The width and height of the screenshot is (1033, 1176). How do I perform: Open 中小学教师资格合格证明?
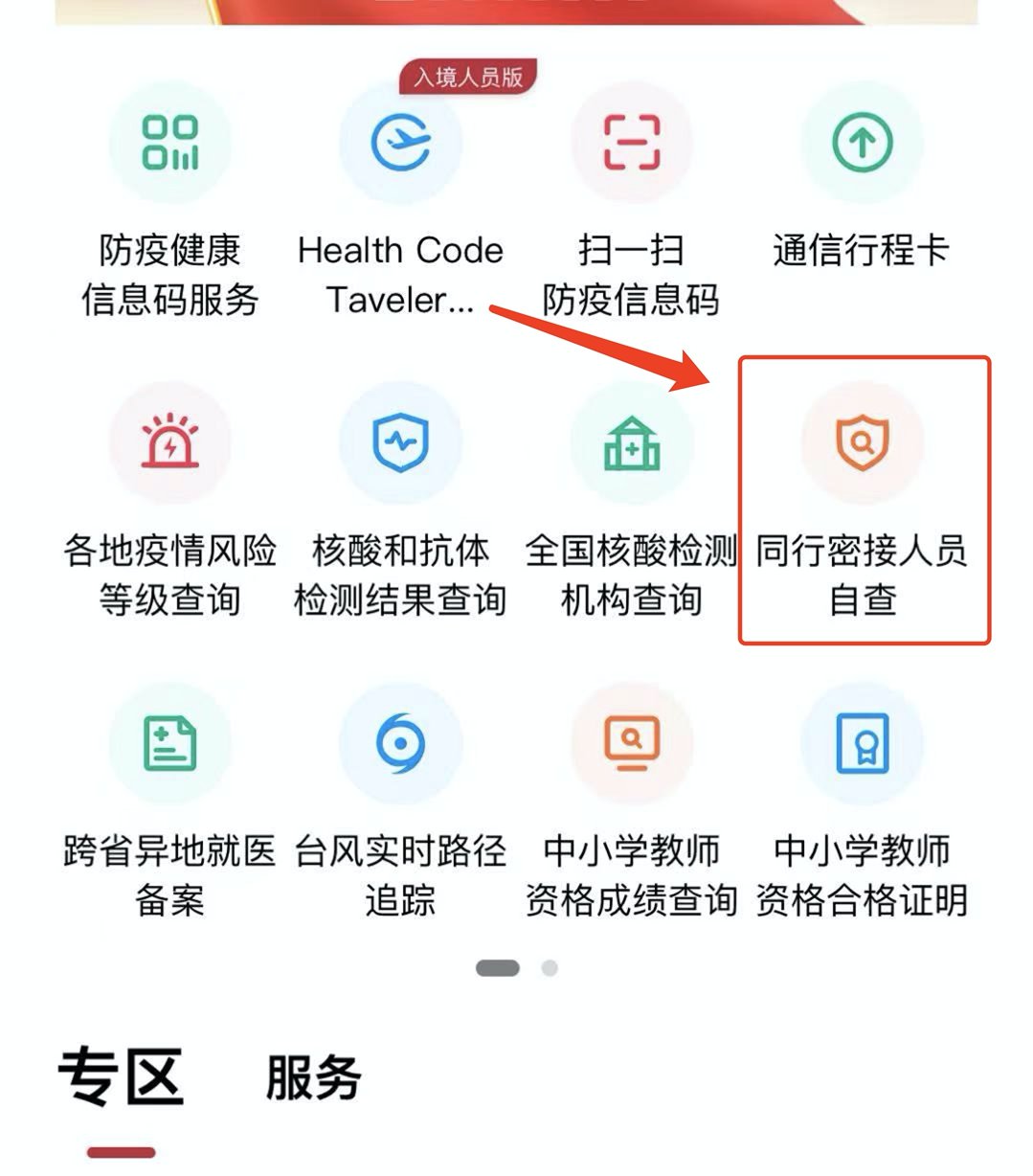pos(862,743)
